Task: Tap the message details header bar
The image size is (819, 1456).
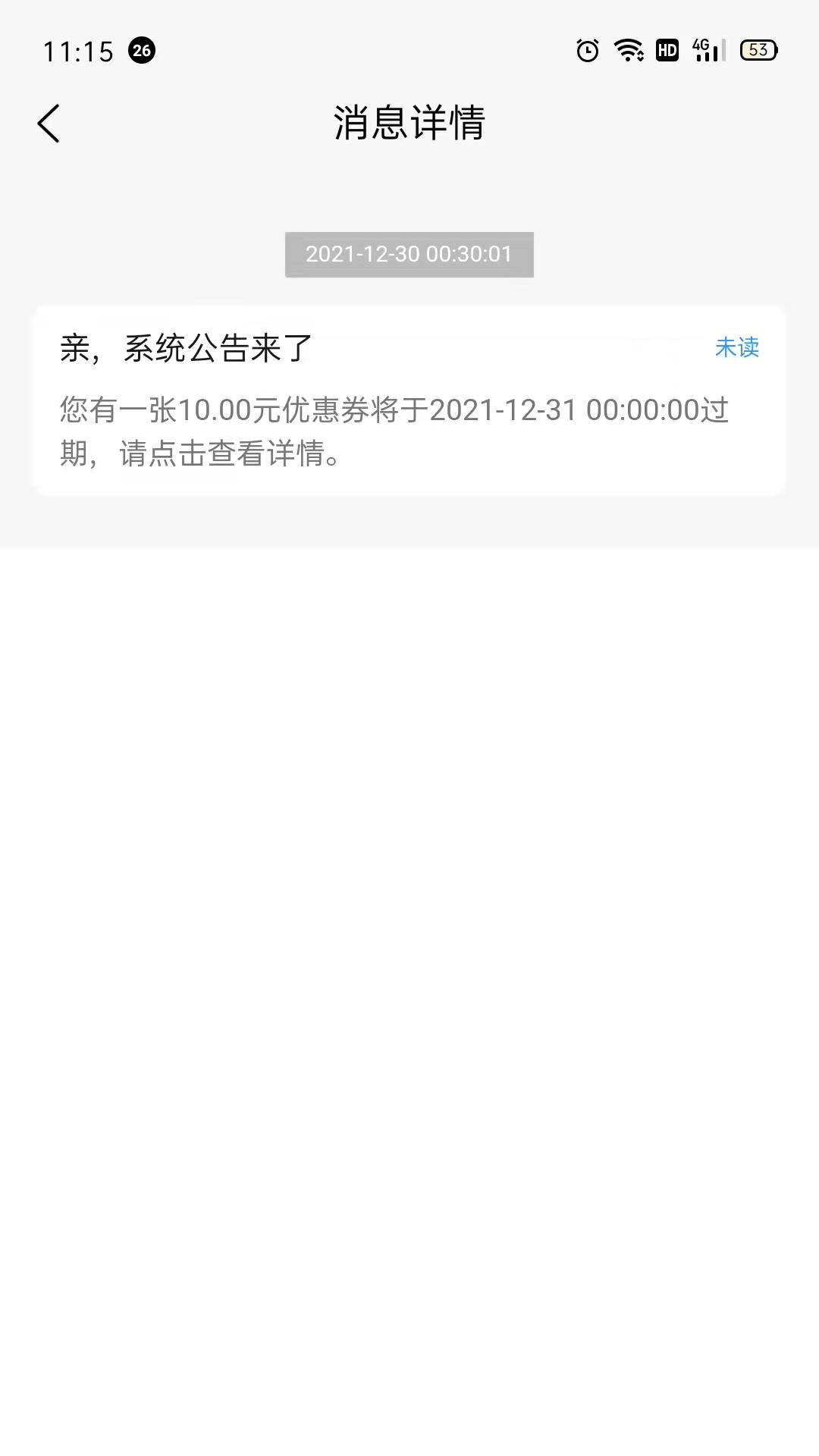Action: pos(409,125)
